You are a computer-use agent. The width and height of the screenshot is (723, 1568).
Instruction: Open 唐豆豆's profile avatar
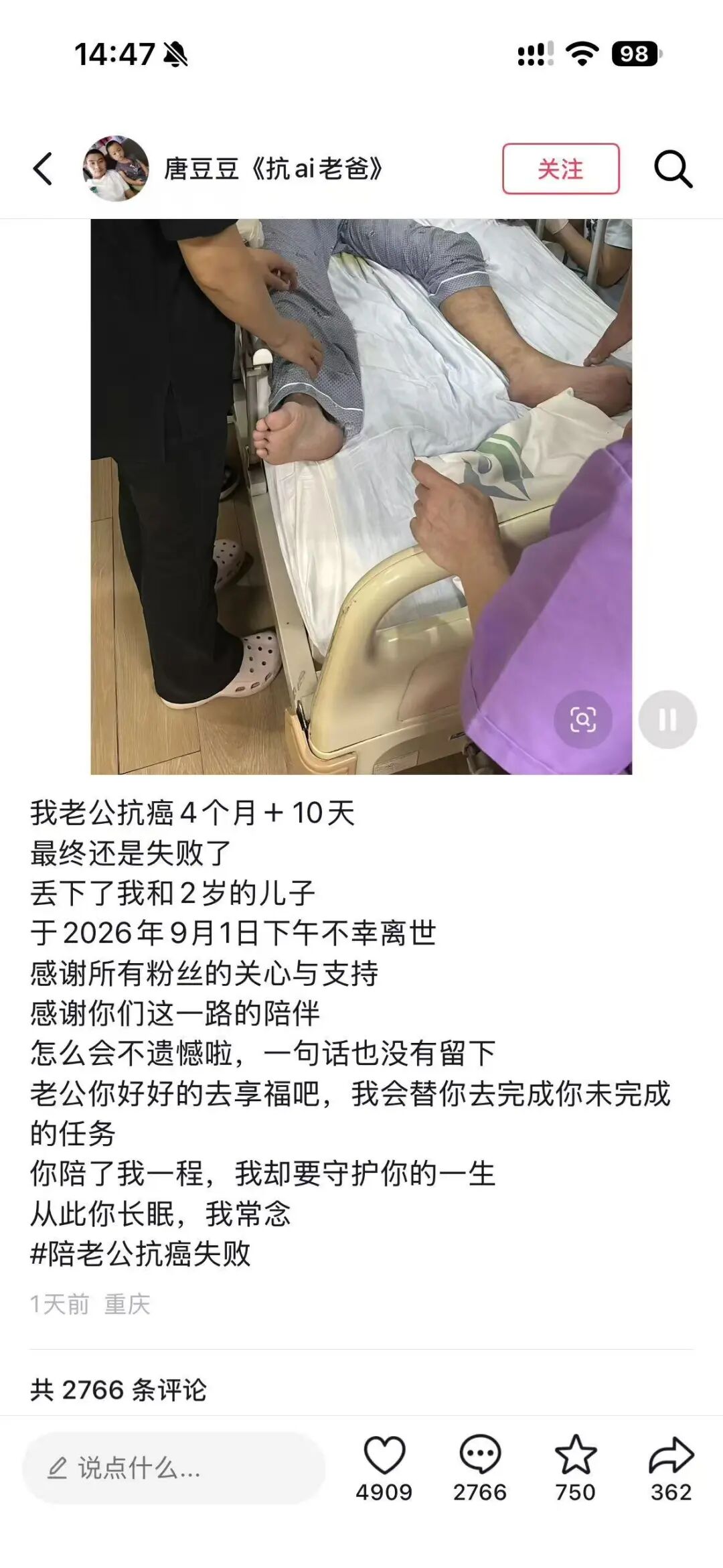(115, 168)
